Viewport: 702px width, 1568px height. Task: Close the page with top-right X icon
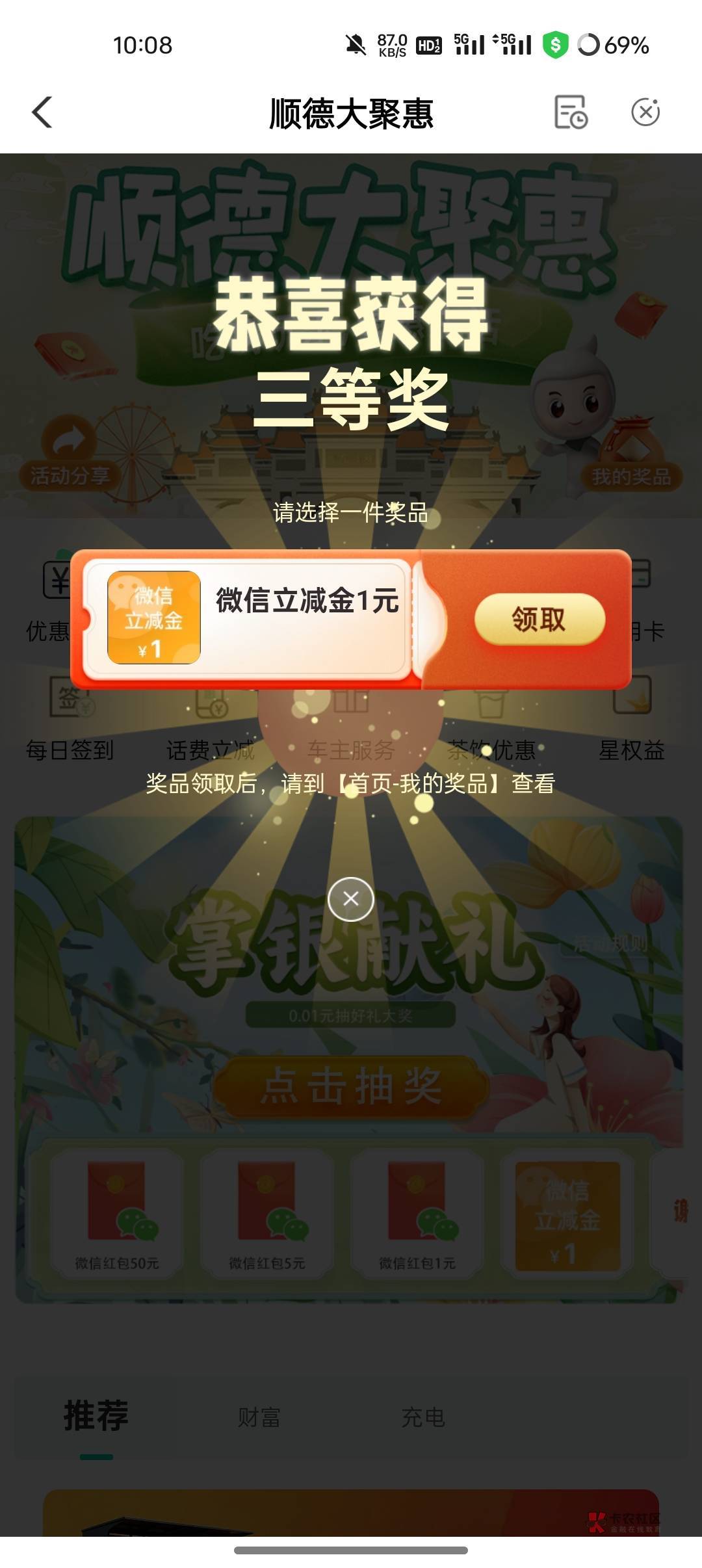[x=645, y=112]
